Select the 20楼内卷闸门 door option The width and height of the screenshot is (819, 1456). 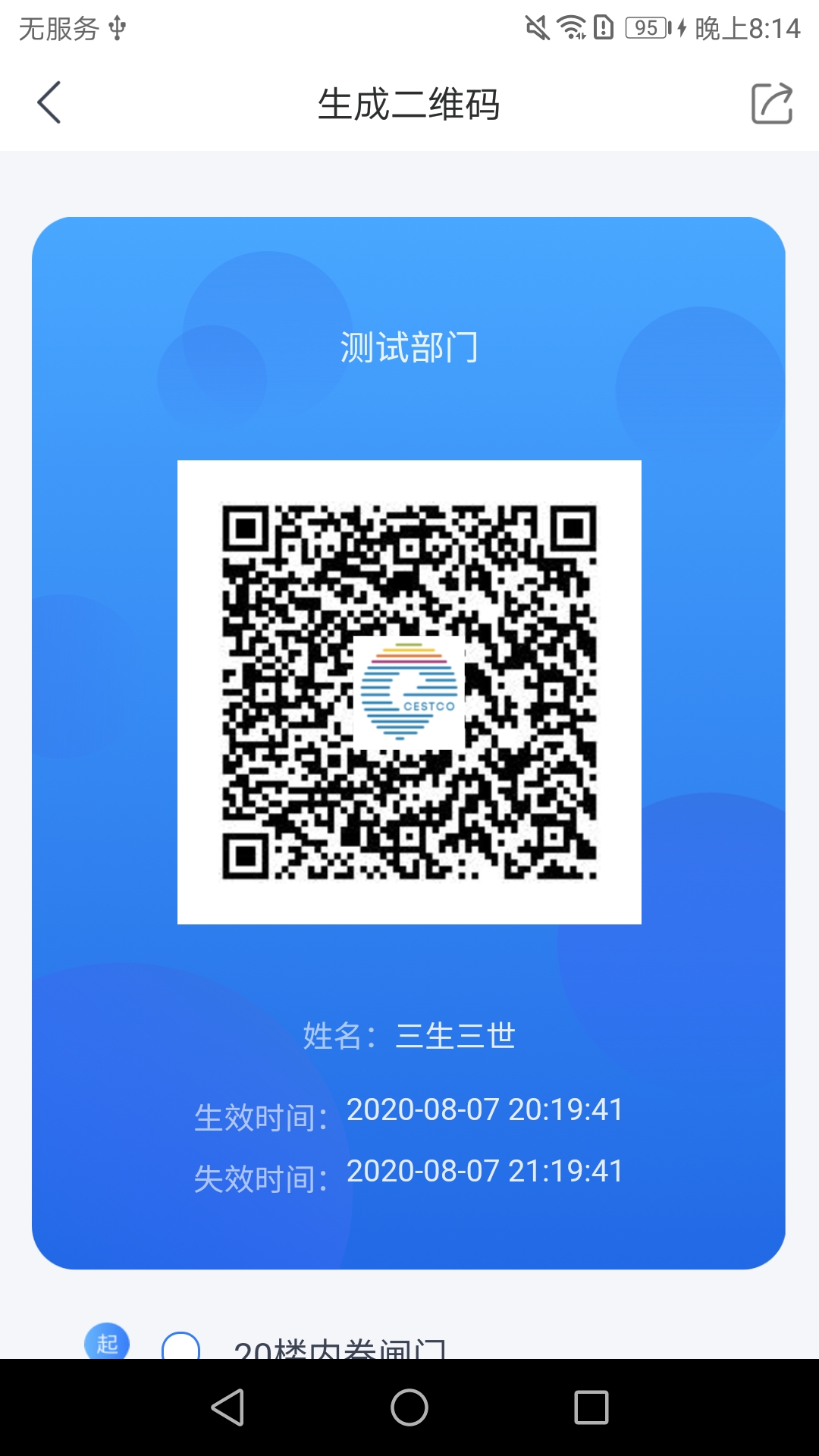182,1347
